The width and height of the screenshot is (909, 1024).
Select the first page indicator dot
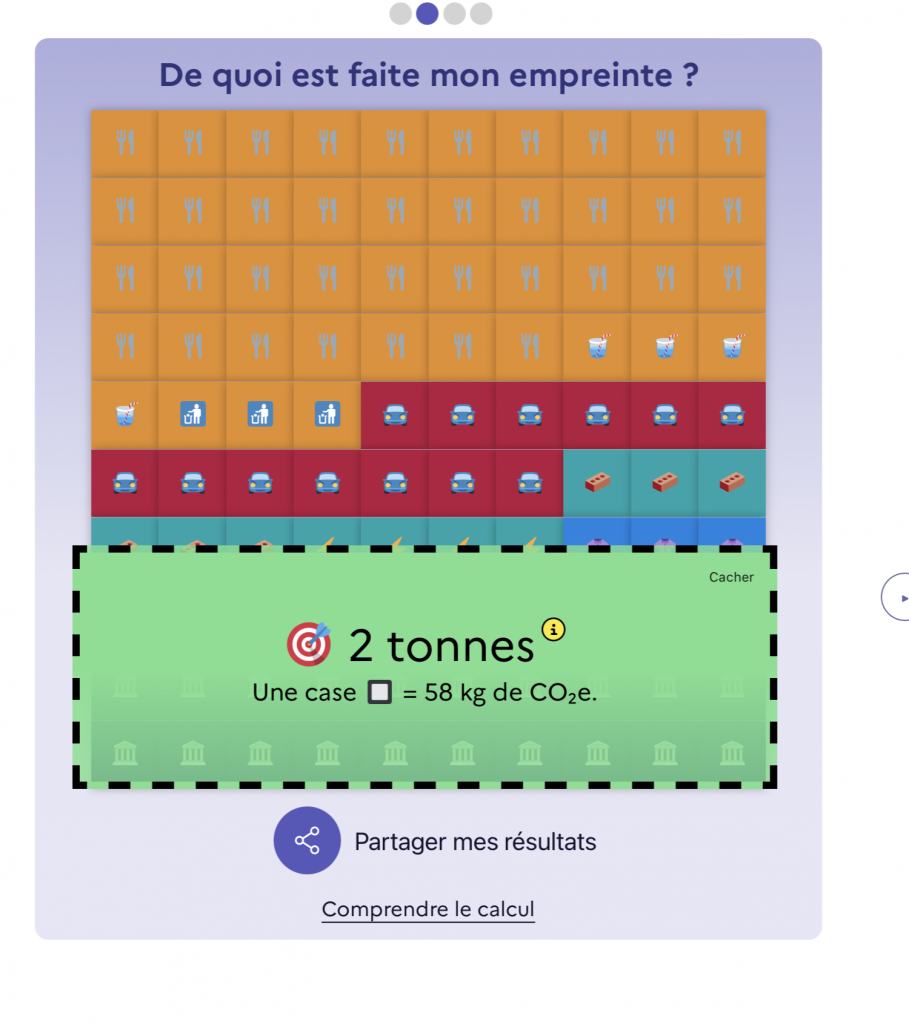pyautogui.click(x=400, y=14)
